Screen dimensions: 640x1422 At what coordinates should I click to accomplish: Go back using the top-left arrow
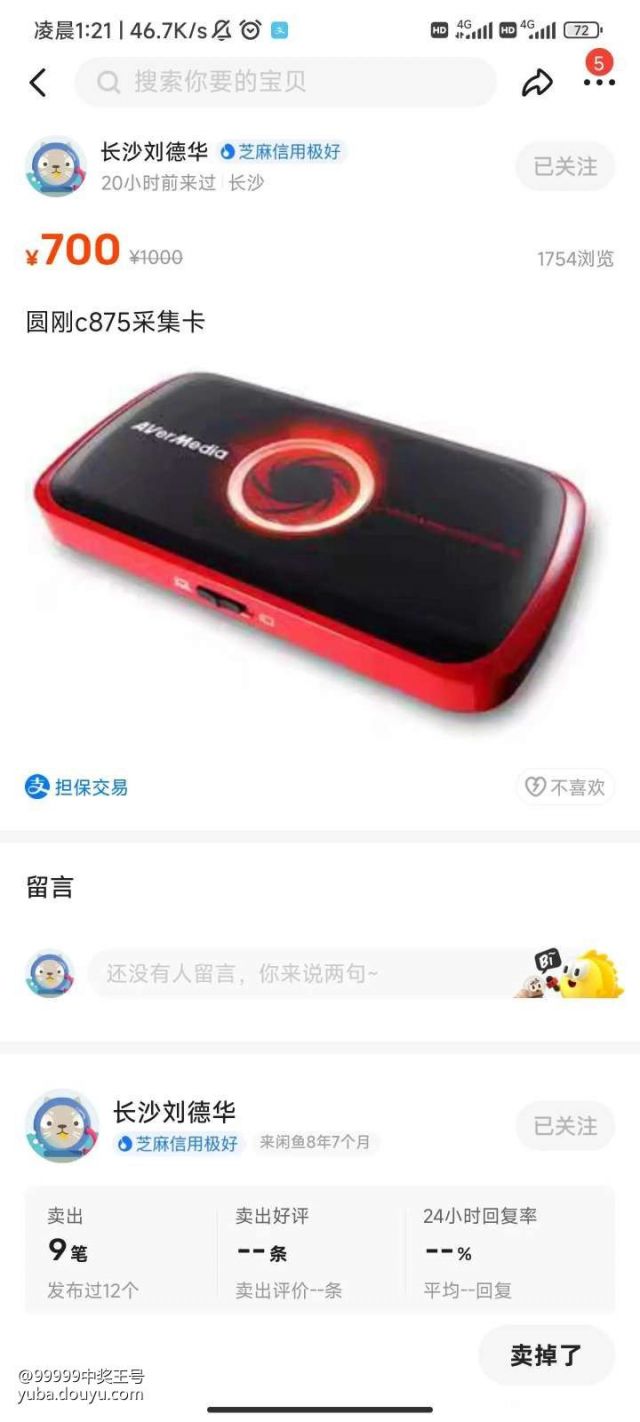(38, 82)
